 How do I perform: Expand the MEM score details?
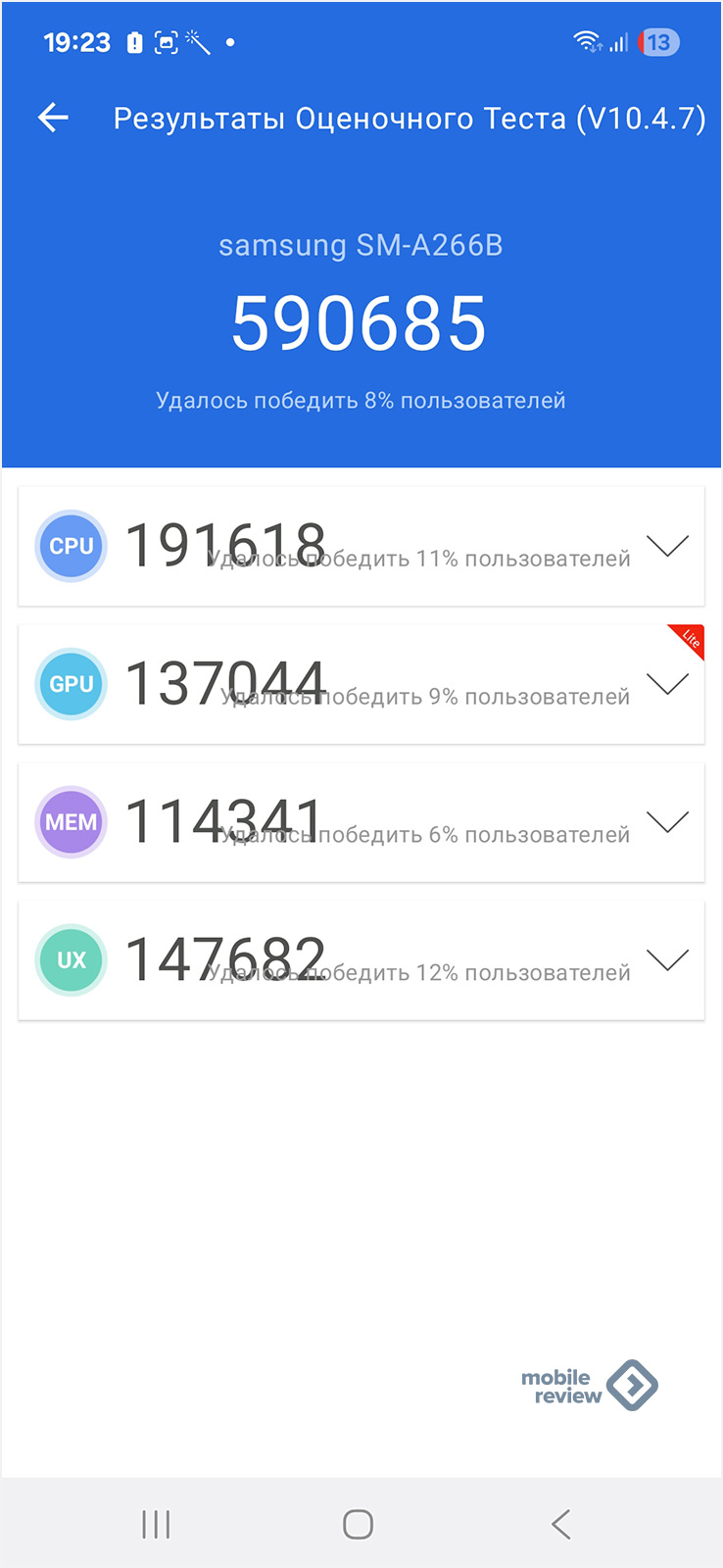click(668, 822)
